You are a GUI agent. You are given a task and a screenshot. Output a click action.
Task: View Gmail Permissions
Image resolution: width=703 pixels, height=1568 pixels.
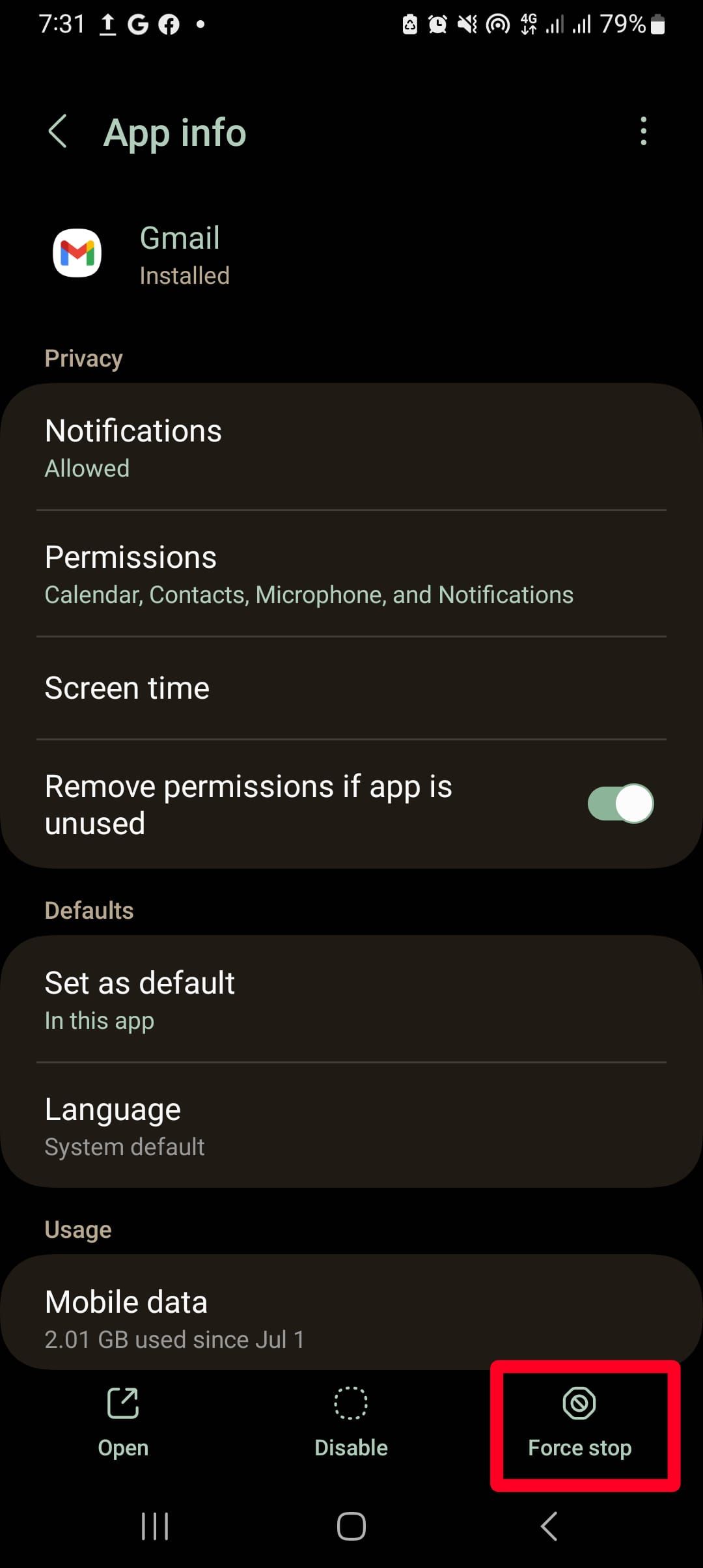351,574
